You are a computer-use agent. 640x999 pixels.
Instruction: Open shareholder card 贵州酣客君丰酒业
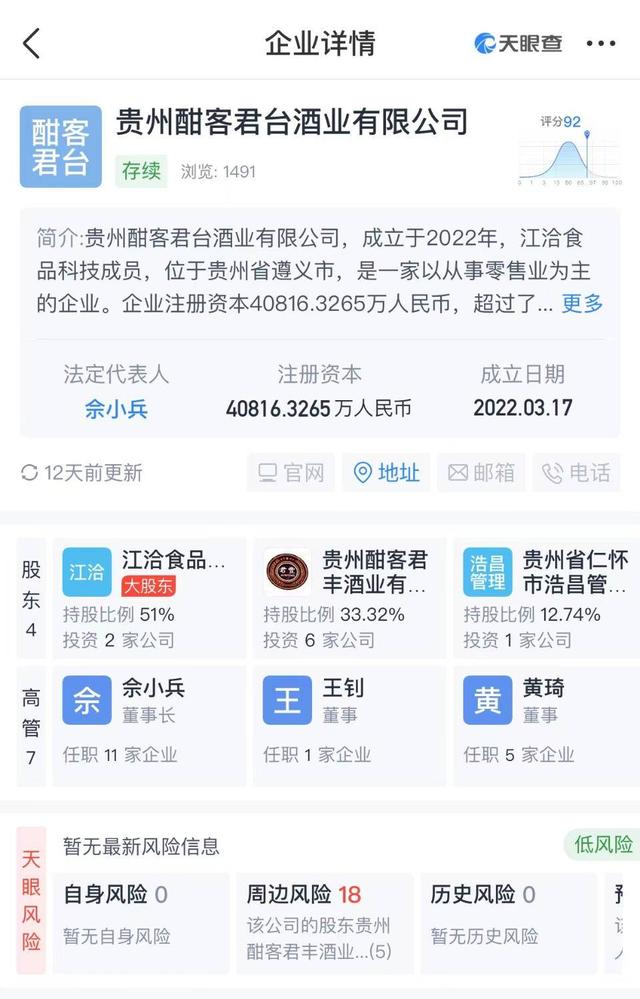348,598
